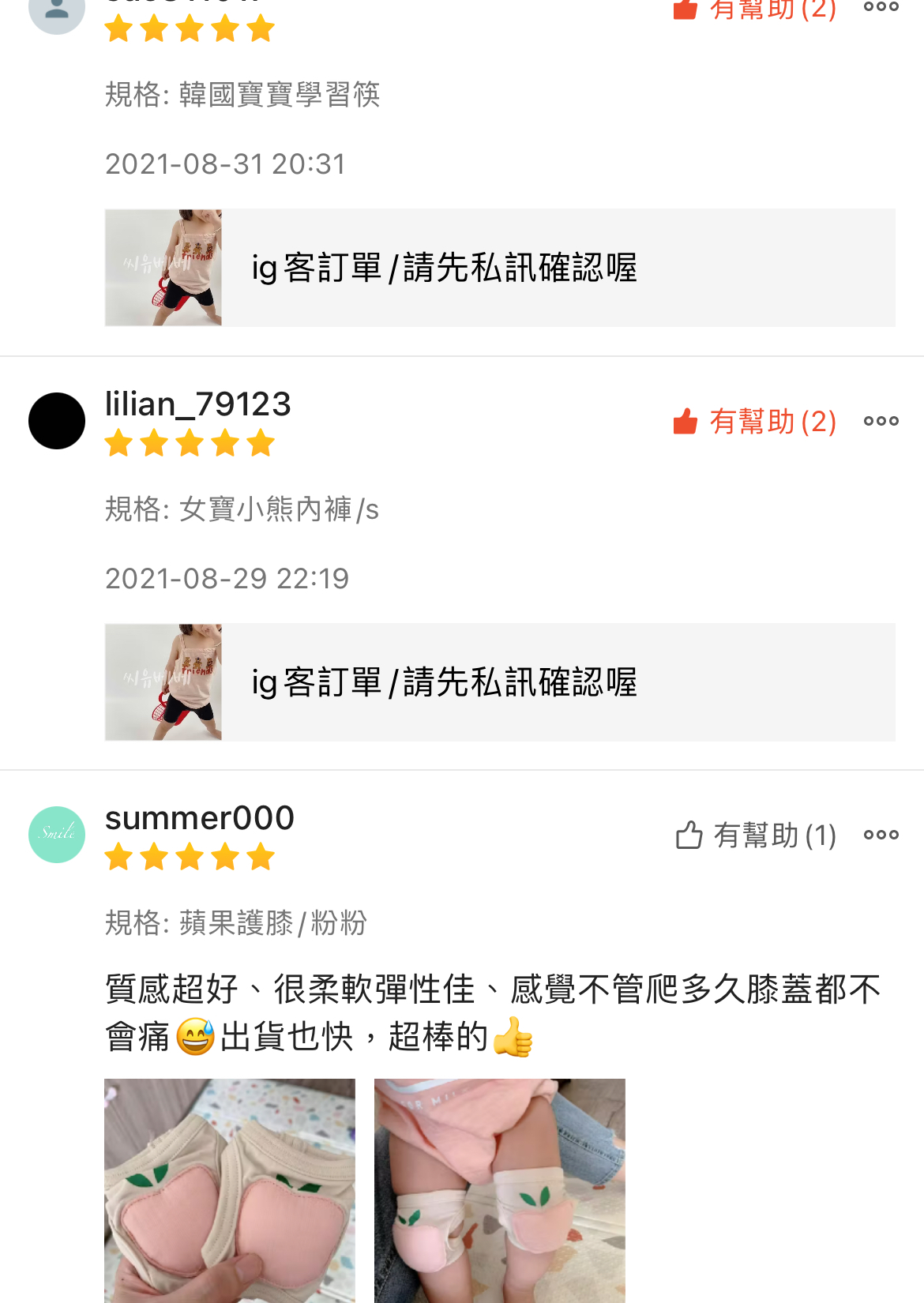
Task: Open more options on the topmost review
Action: point(881,7)
